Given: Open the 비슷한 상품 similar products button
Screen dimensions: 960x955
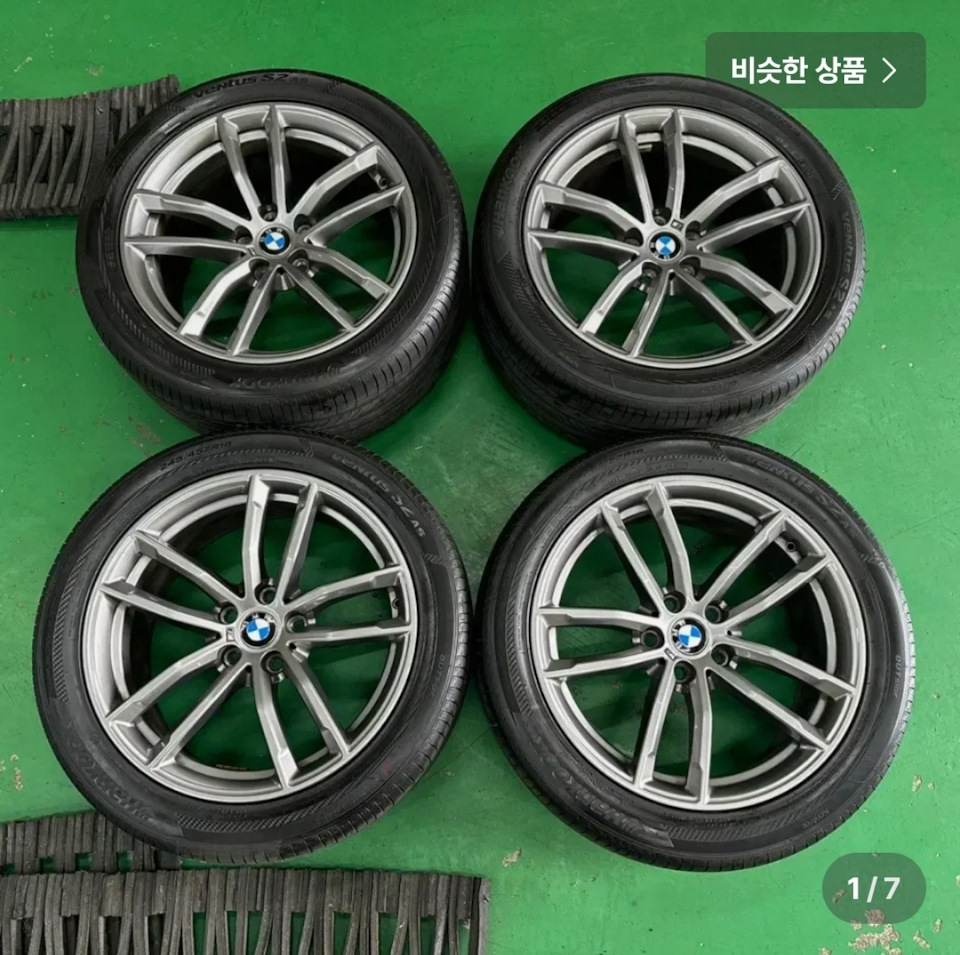Looking at the screenshot, I should pos(815,70).
